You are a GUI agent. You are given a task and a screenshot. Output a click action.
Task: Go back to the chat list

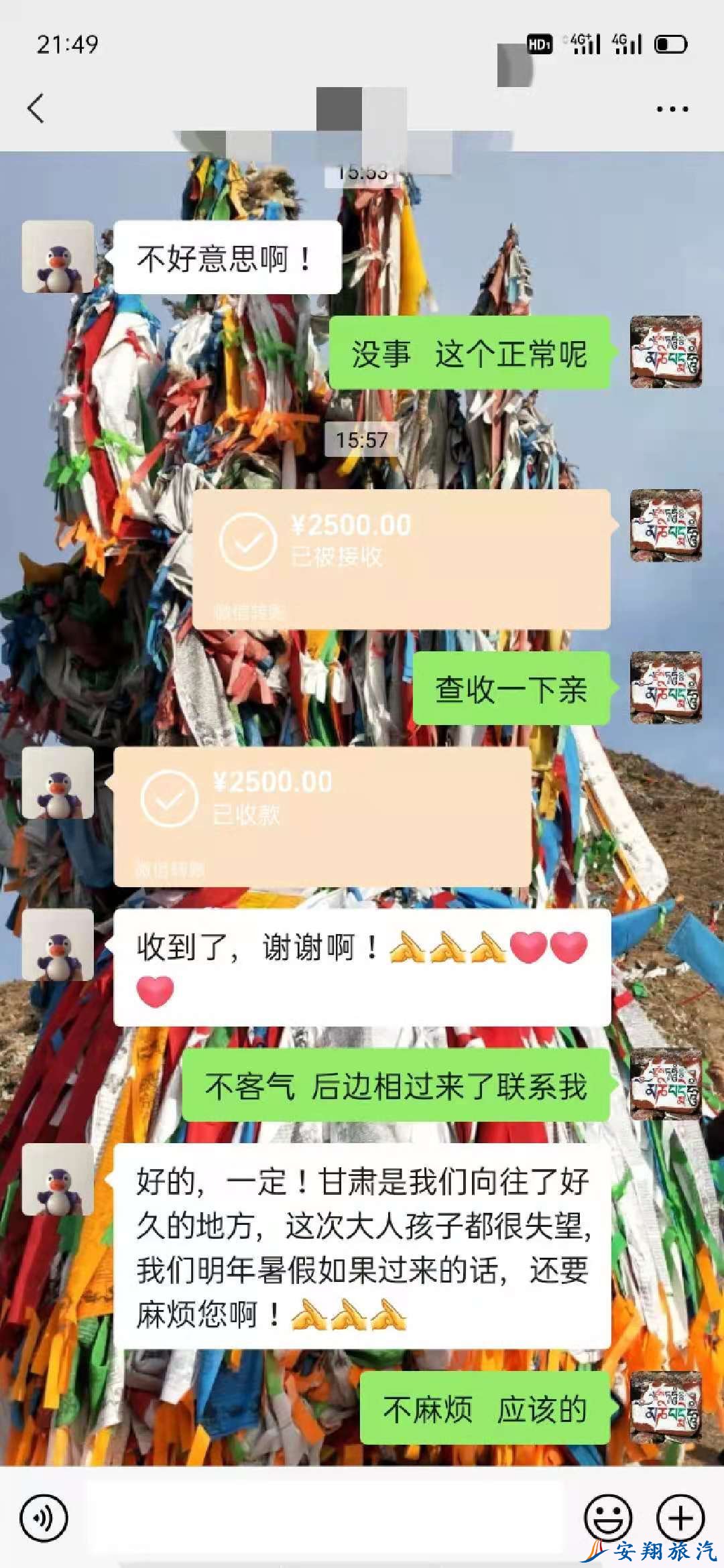point(36,109)
